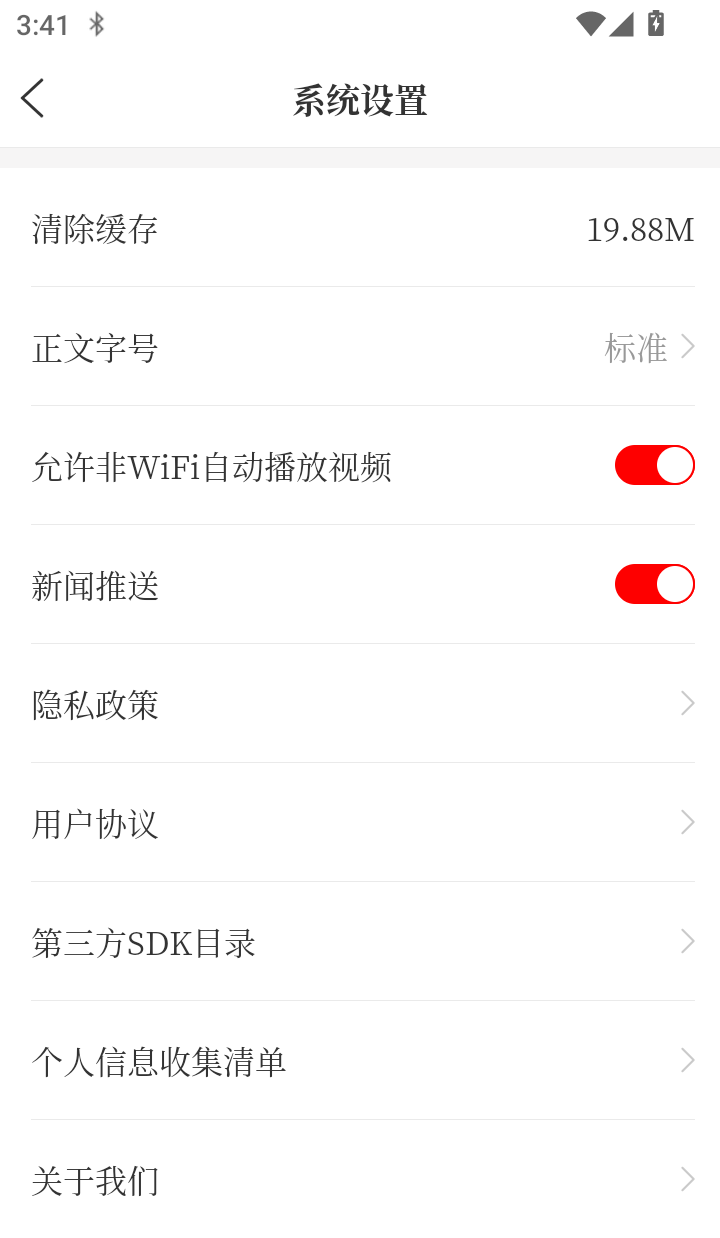Turn off 新闻推送 notifications
720x1238 pixels.
pyautogui.click(x=654, y=585)
